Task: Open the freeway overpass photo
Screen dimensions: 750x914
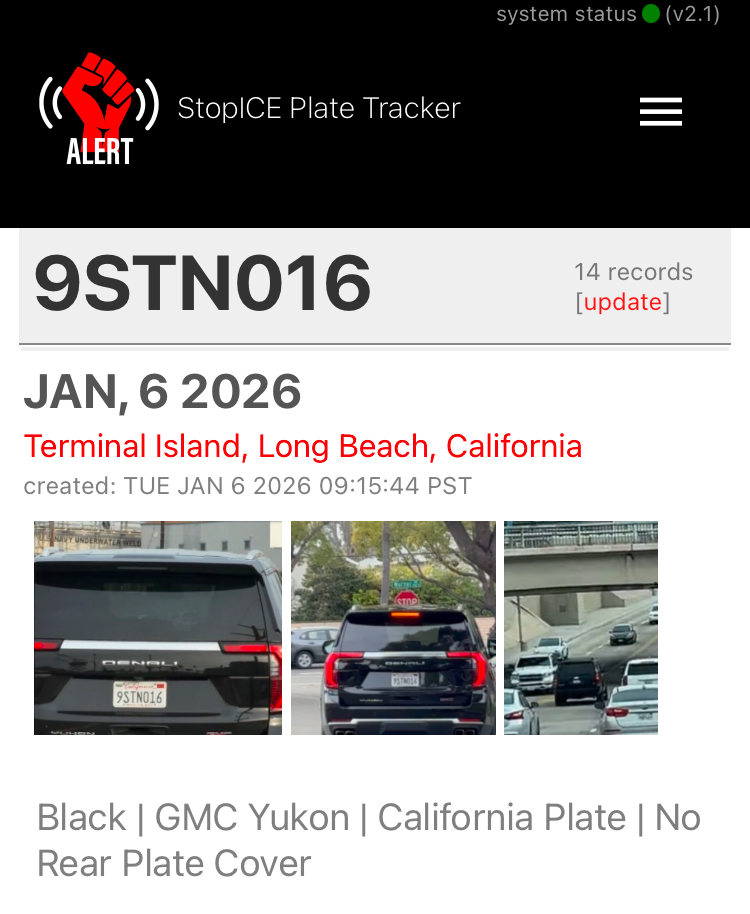Action: pos(581,628)
